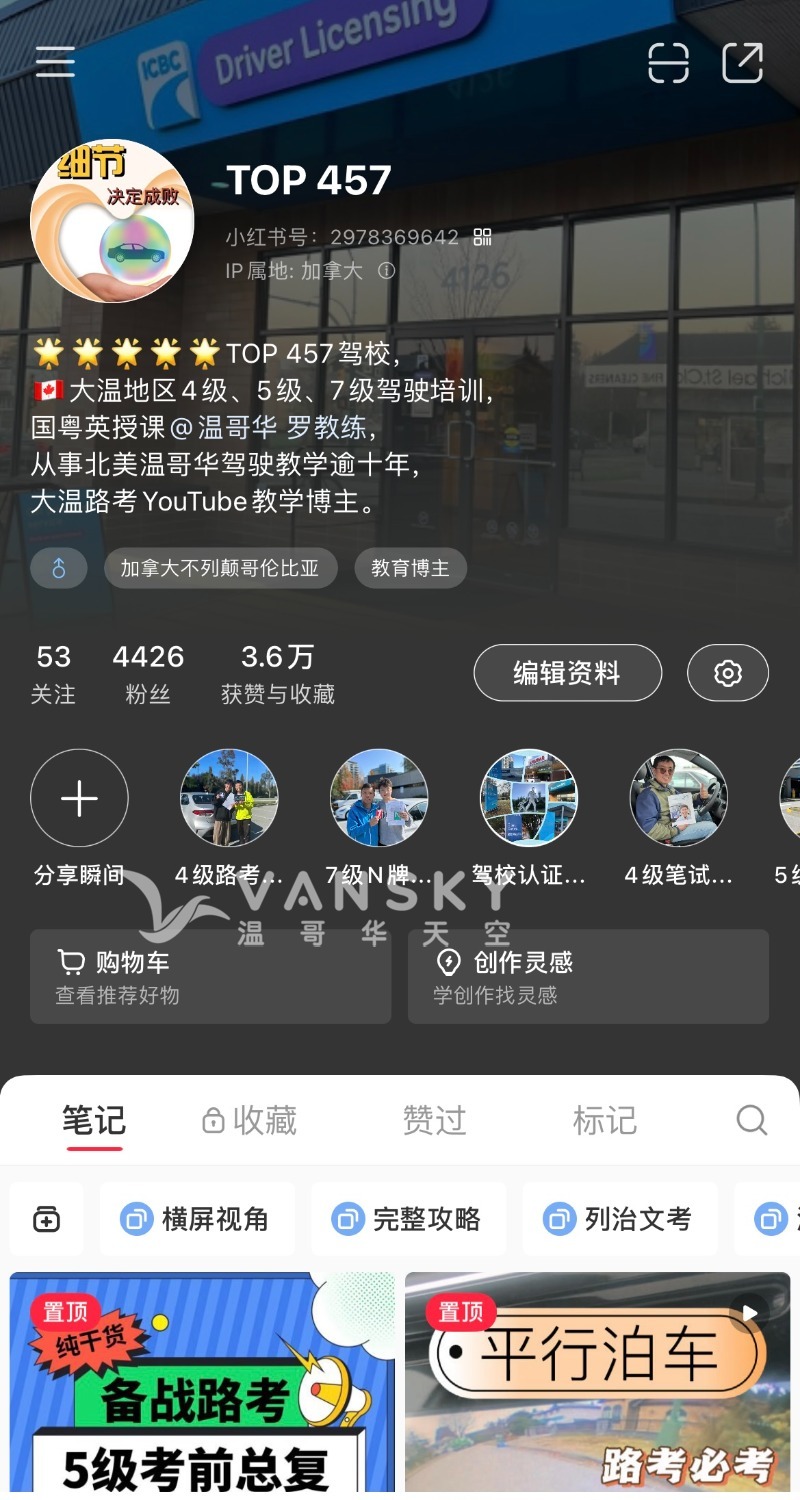Open the 4级路考 highlight
This screenshot has width=800, height=1500.
click(229, 798)
